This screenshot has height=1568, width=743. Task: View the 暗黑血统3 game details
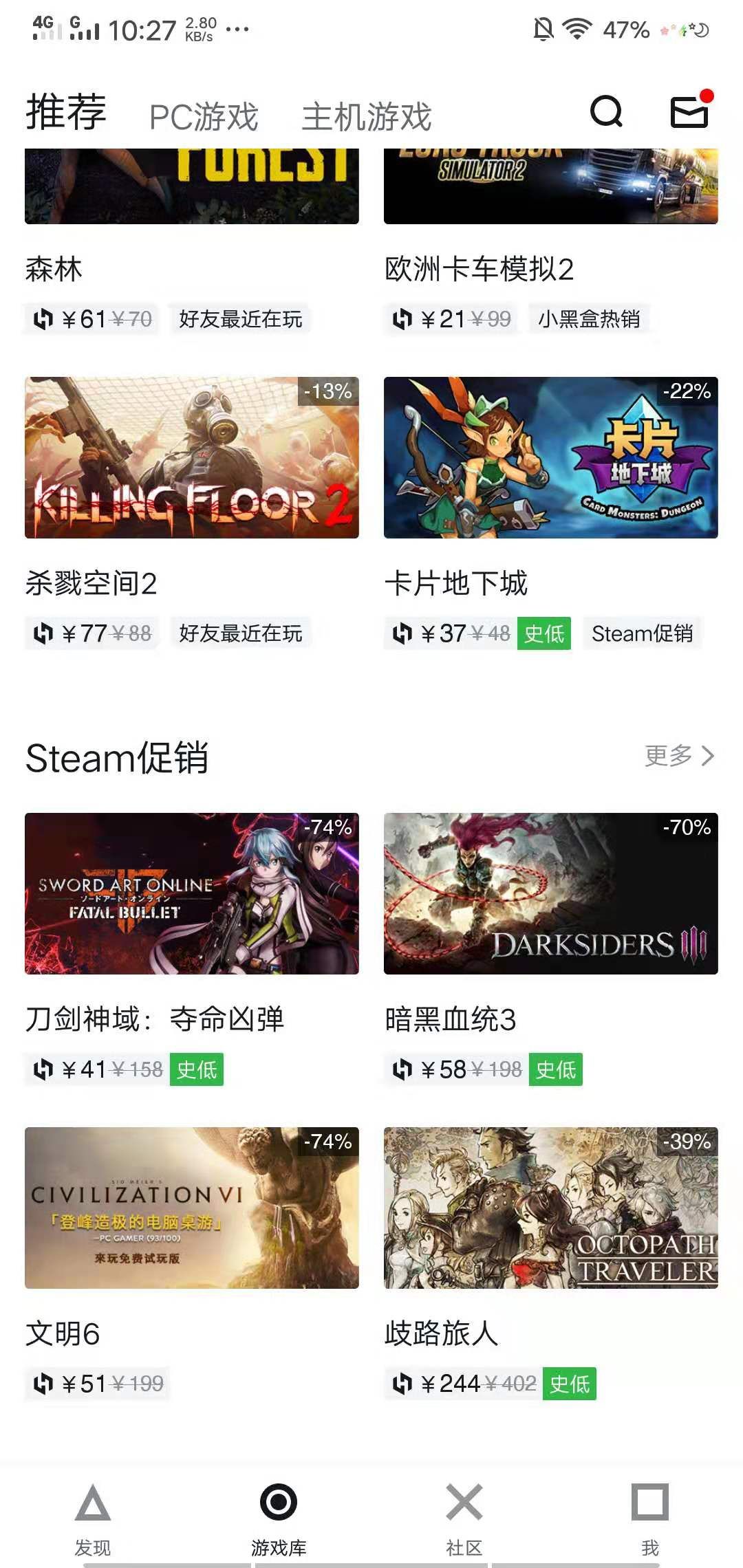550,894
